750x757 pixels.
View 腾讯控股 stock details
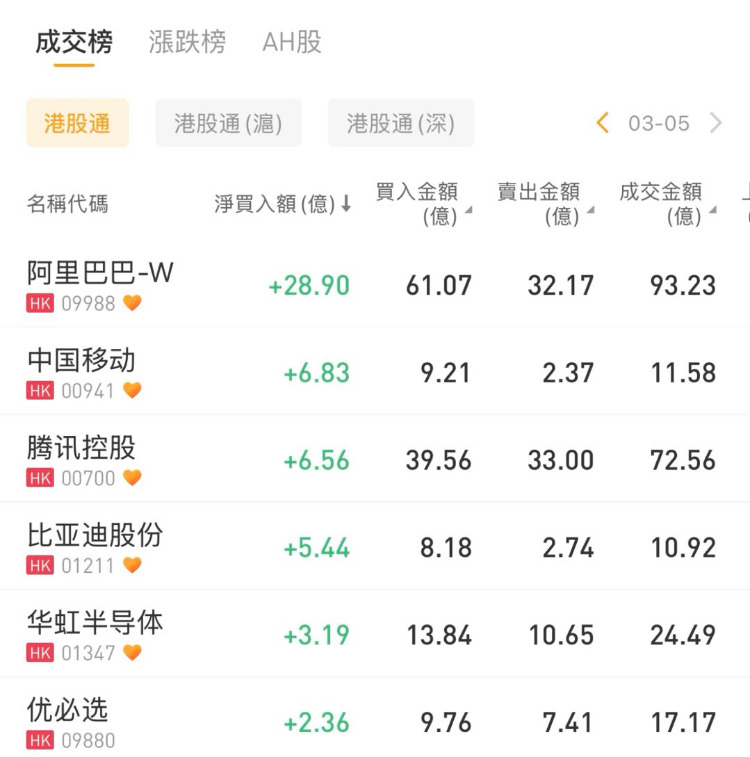point(82,459)
